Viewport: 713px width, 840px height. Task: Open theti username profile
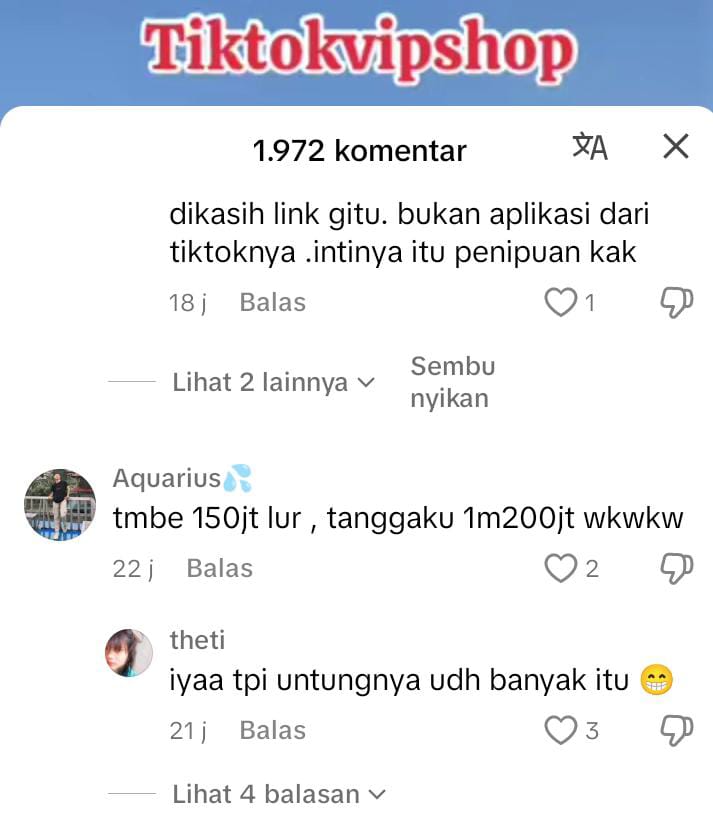197,640
